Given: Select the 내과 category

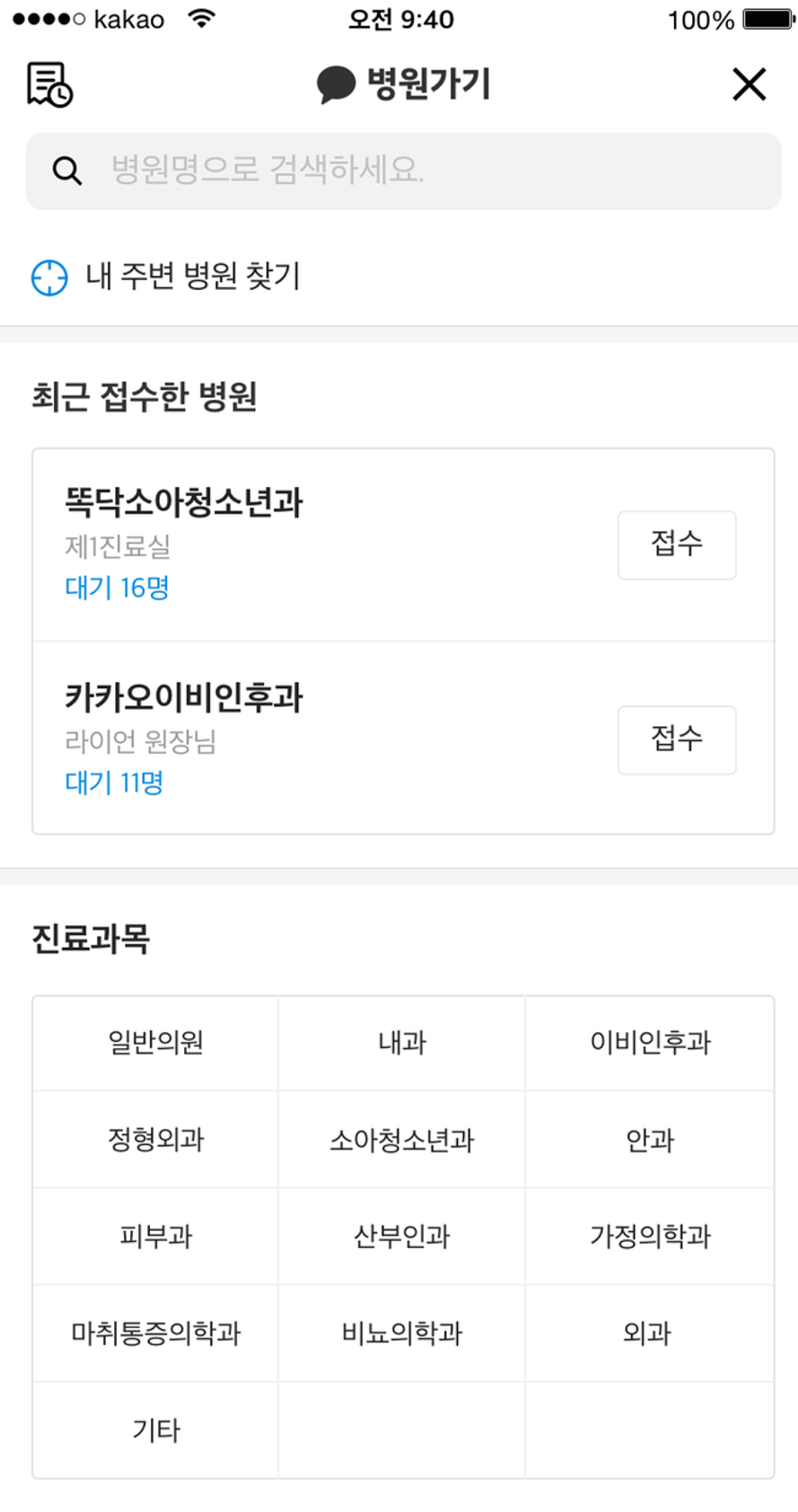Looking at the screenshot, I should point(401,1043).
